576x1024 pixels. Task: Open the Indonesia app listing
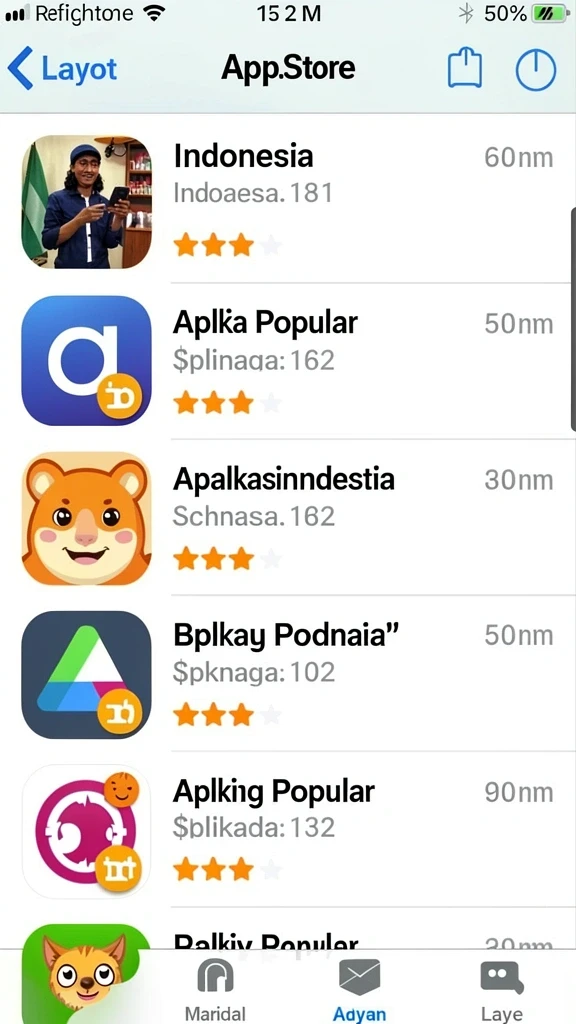click(x=288, y=202)
